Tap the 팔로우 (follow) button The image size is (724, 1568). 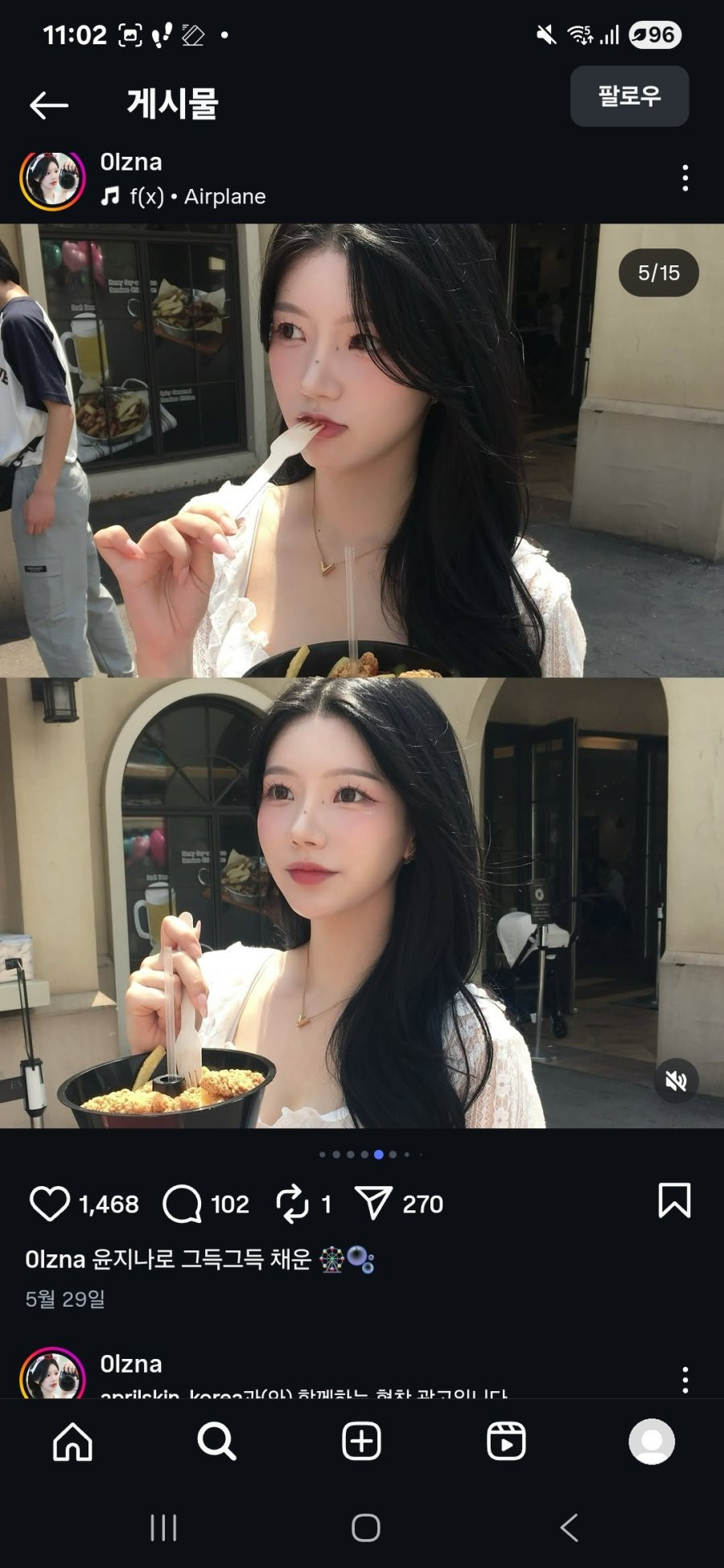pyautogui.click(x=629, y=96)
